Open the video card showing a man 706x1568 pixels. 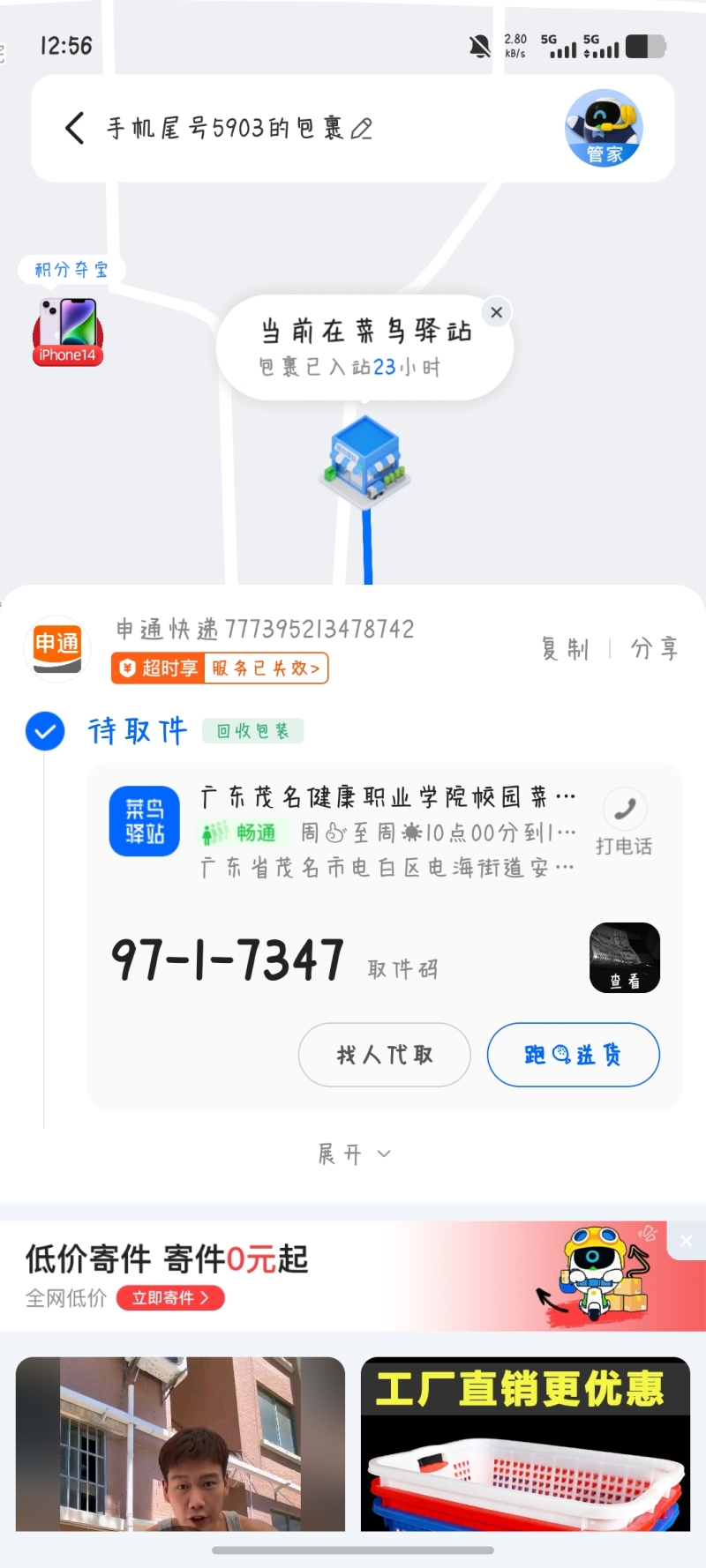tap(180, 1445)
